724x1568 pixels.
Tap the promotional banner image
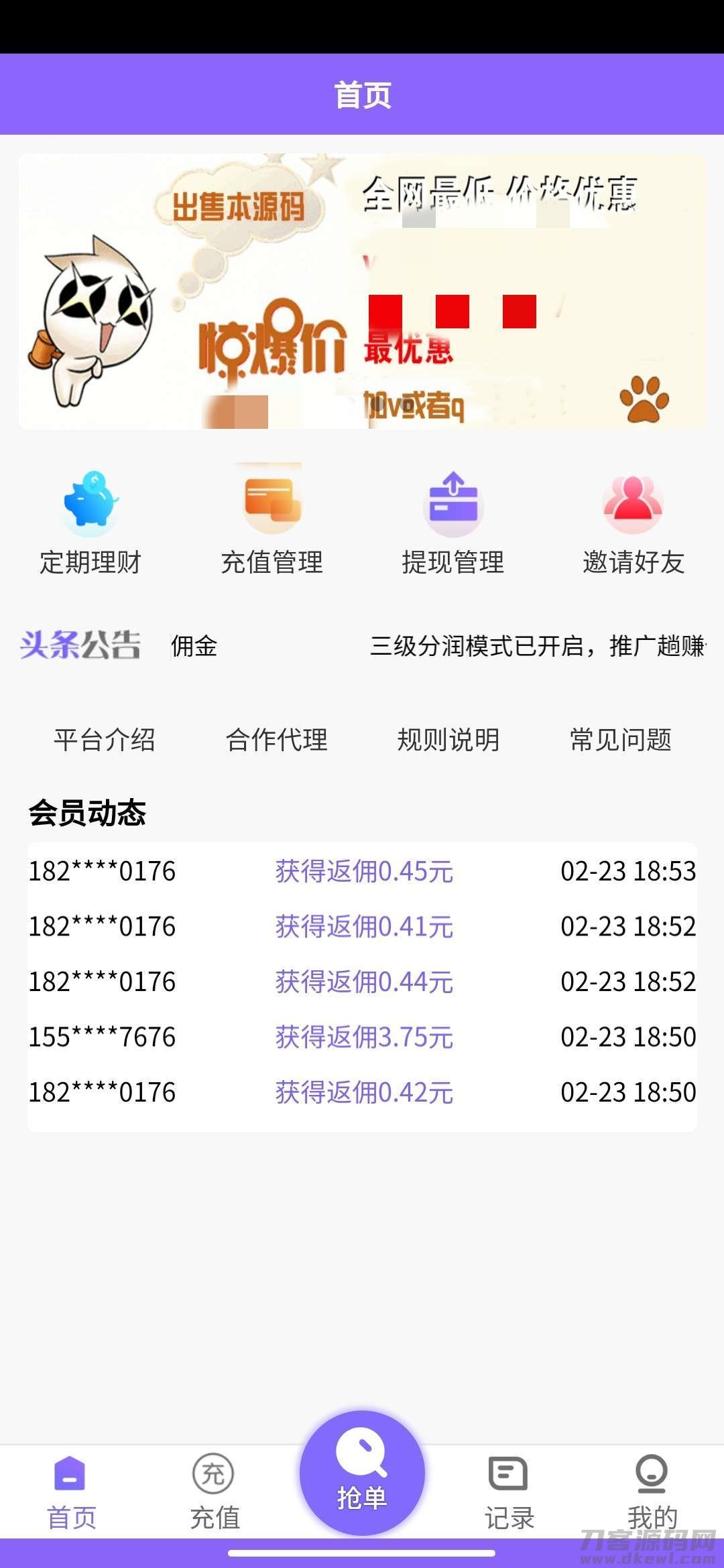tap(362, 288)
